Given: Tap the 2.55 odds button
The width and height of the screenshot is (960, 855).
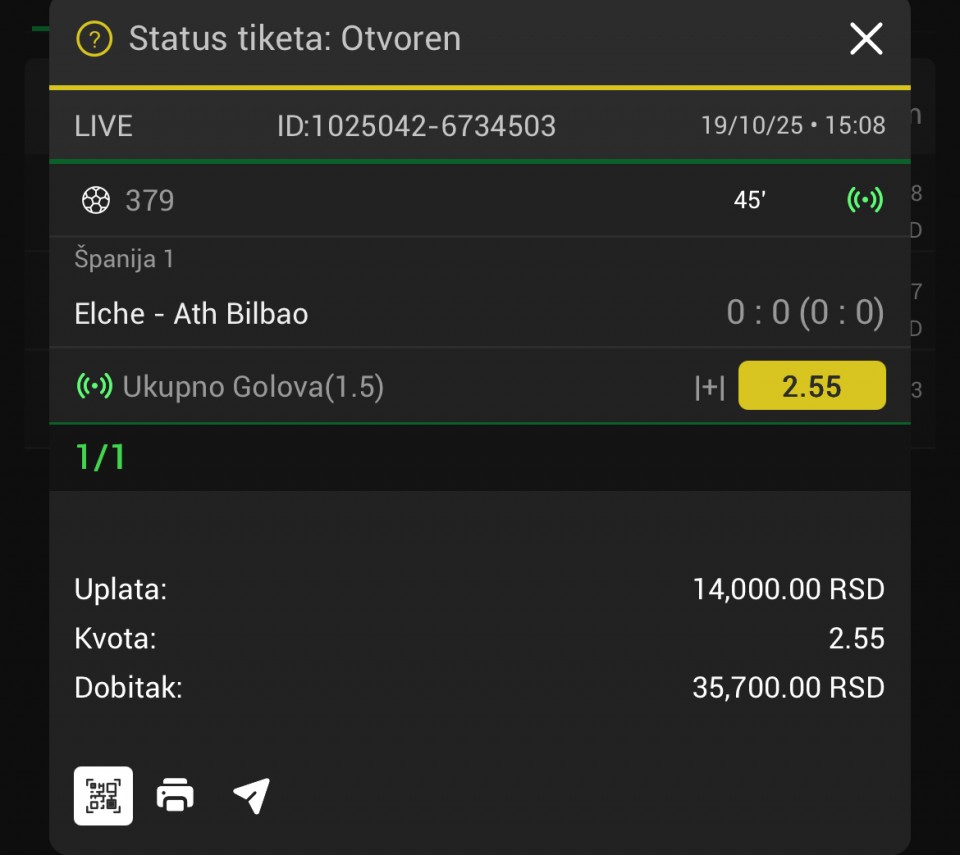Looking at the screenshot, I should 811,386.
